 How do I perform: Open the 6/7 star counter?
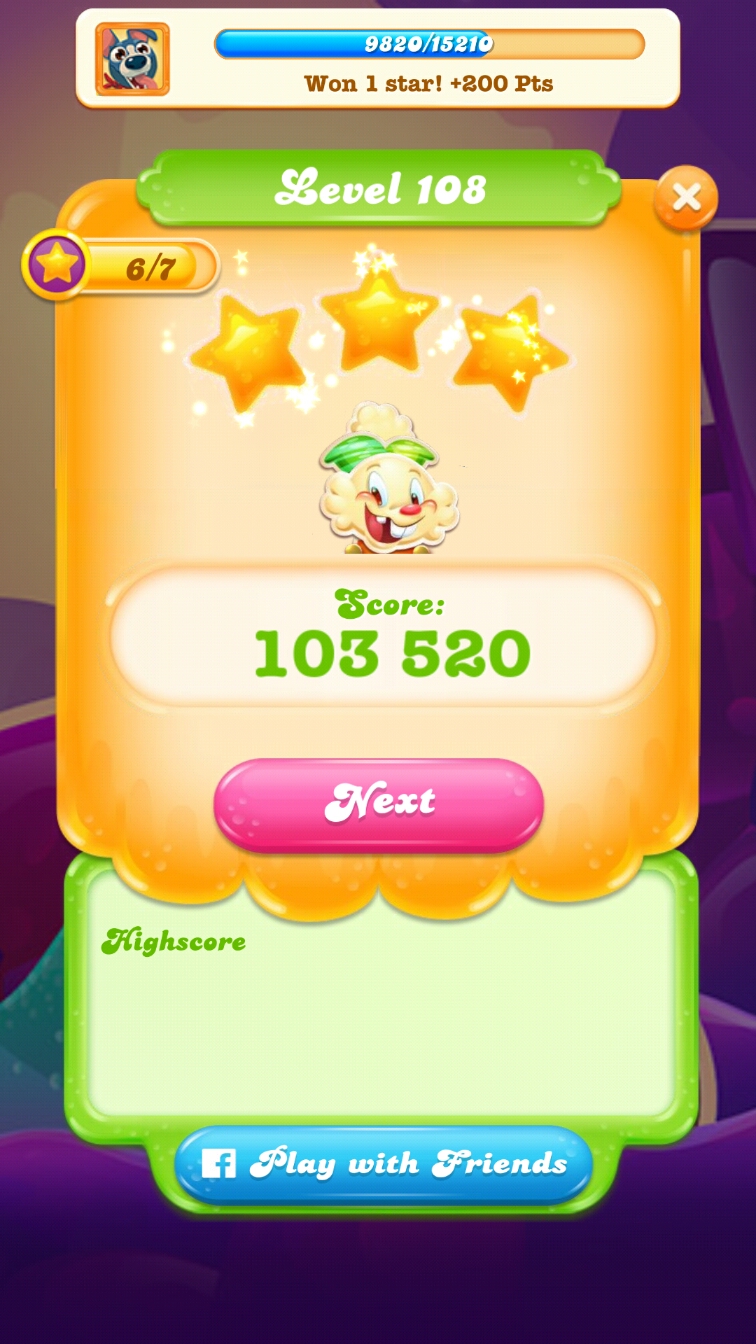[122, 266]
